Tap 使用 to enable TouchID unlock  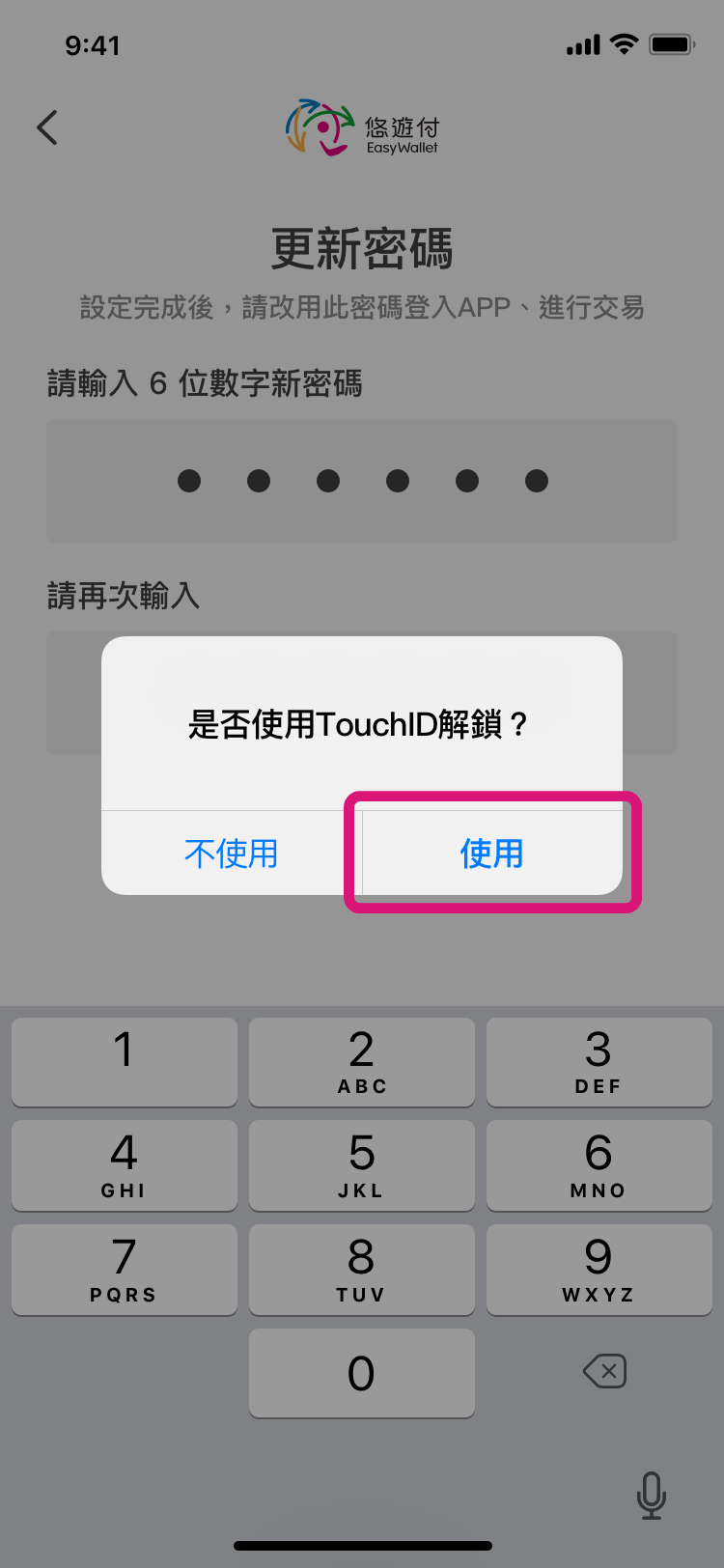click(x=492, y=854)
